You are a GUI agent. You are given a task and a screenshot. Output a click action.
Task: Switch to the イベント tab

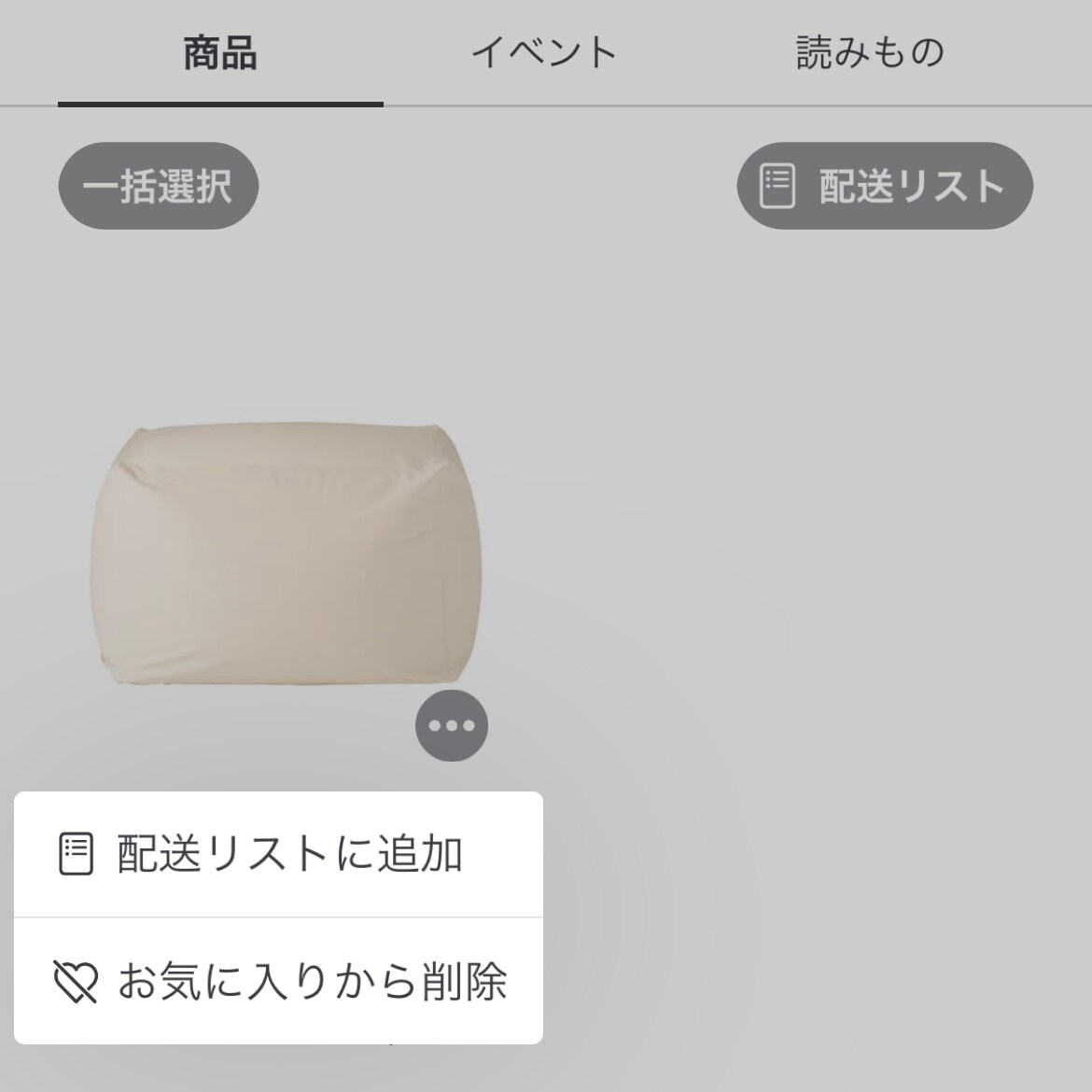coord(544,53)
